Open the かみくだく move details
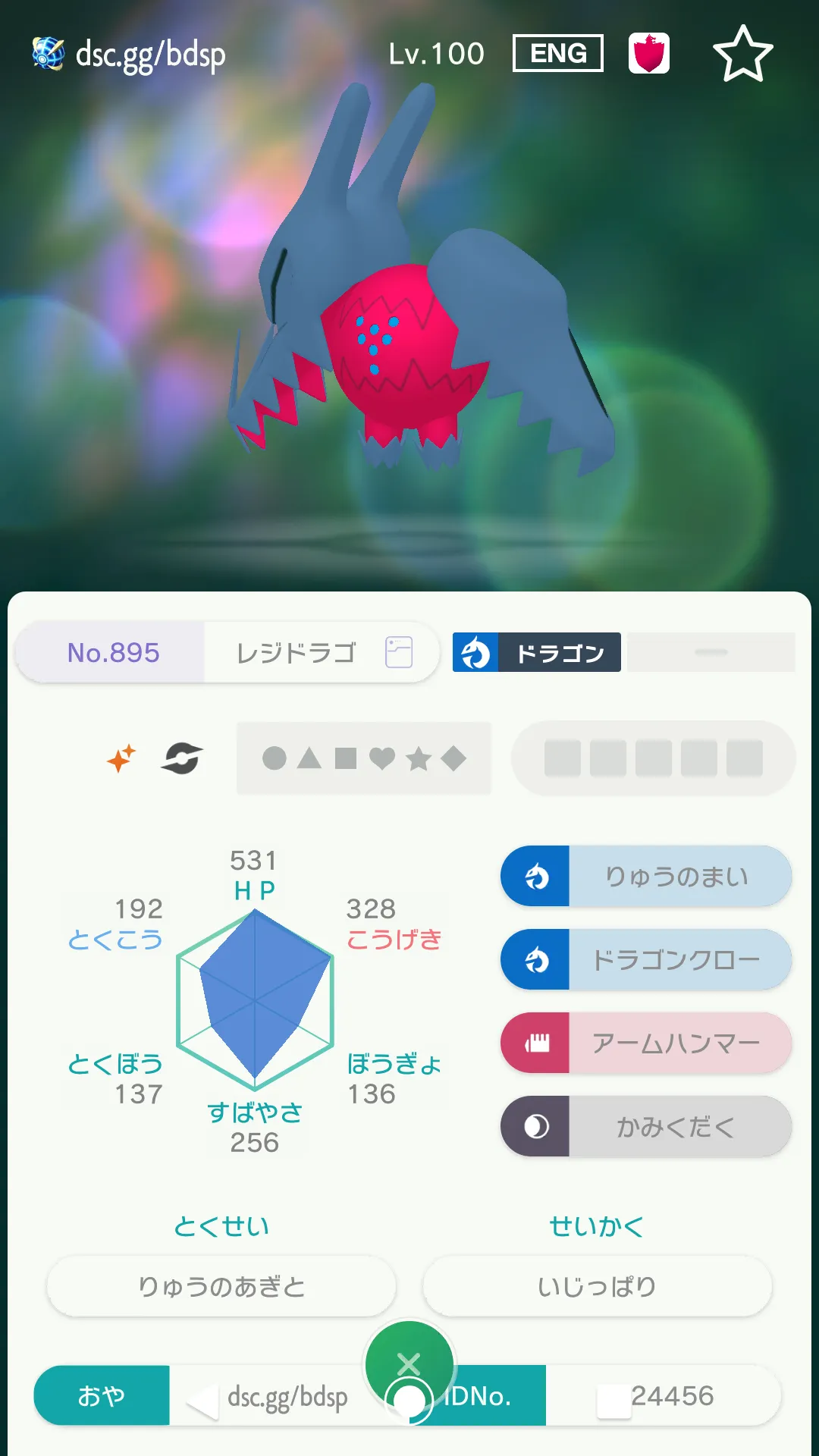 pyautogui.click(x=646, y=1126)
